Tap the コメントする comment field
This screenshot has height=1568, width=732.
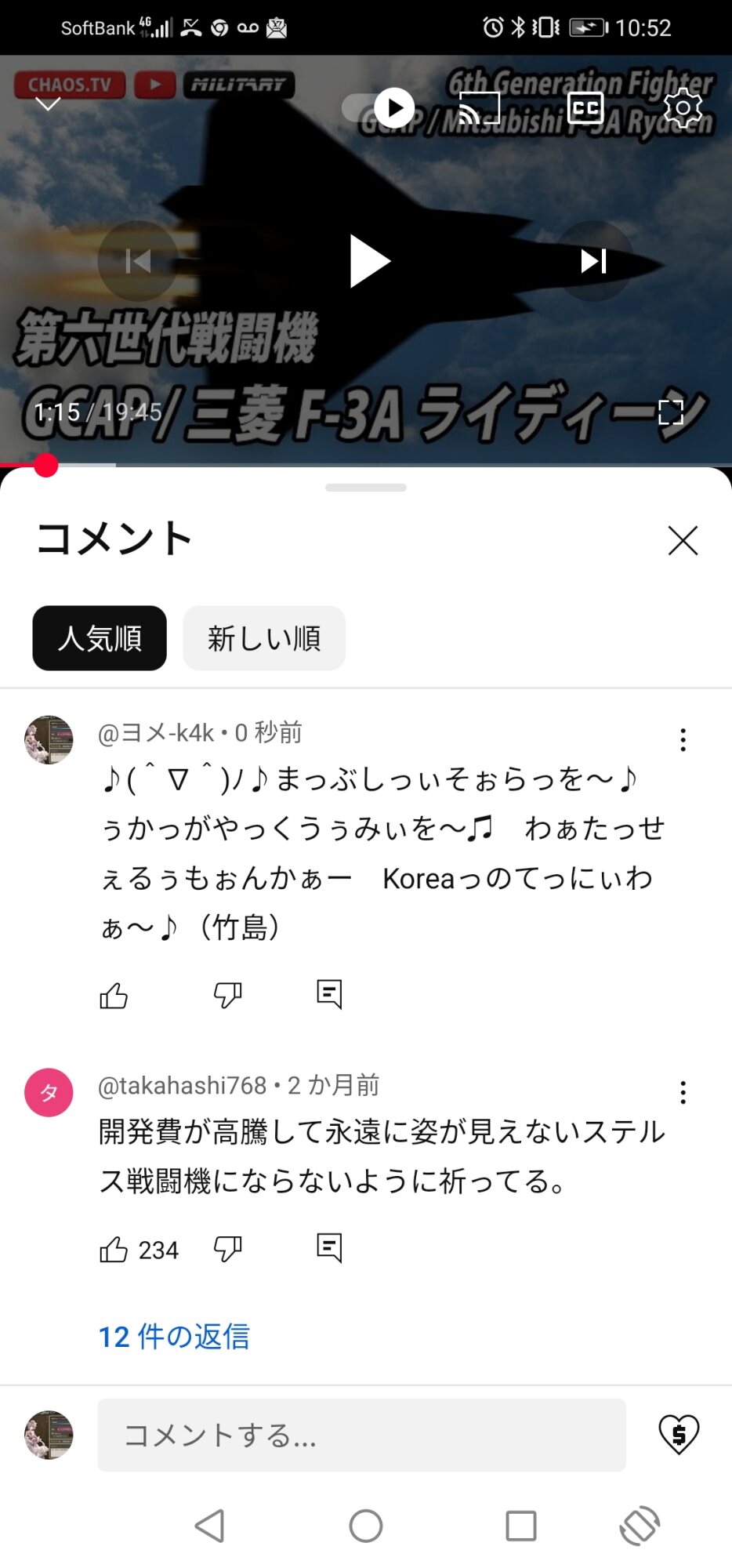click(361, 1435)
